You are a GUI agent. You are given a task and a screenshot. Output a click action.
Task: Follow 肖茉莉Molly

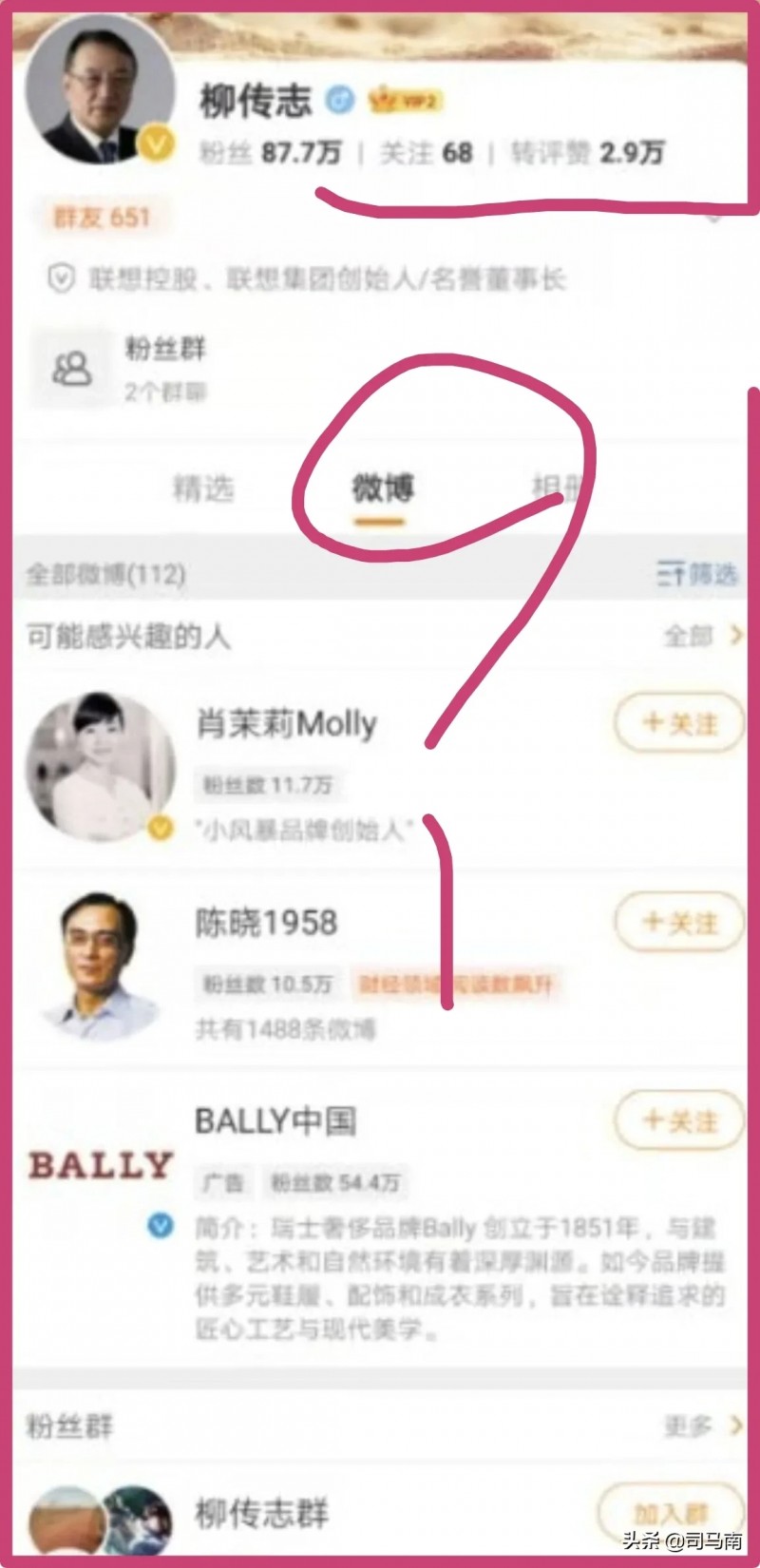(678, 724)
